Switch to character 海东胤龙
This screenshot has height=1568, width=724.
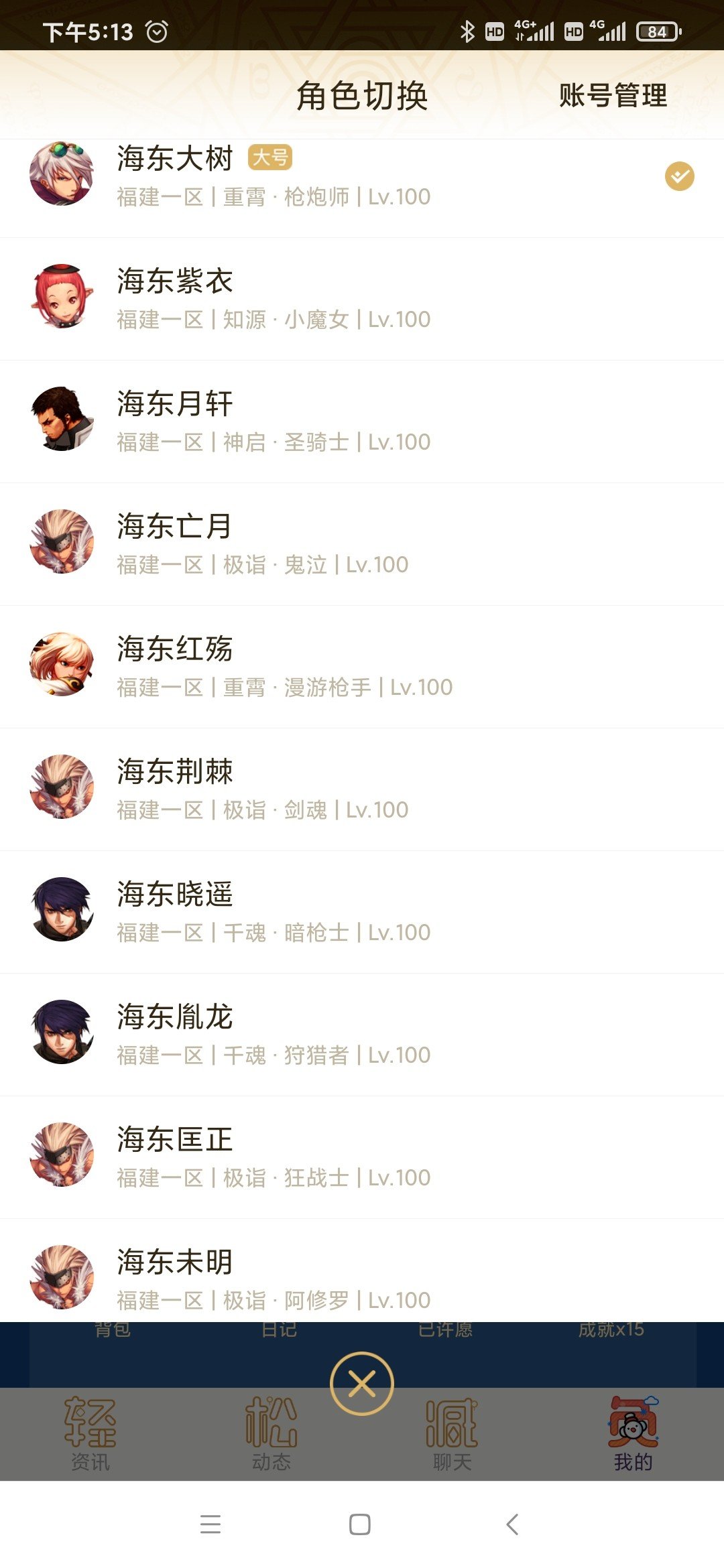pyautogui.click(x=362, y=1035)
